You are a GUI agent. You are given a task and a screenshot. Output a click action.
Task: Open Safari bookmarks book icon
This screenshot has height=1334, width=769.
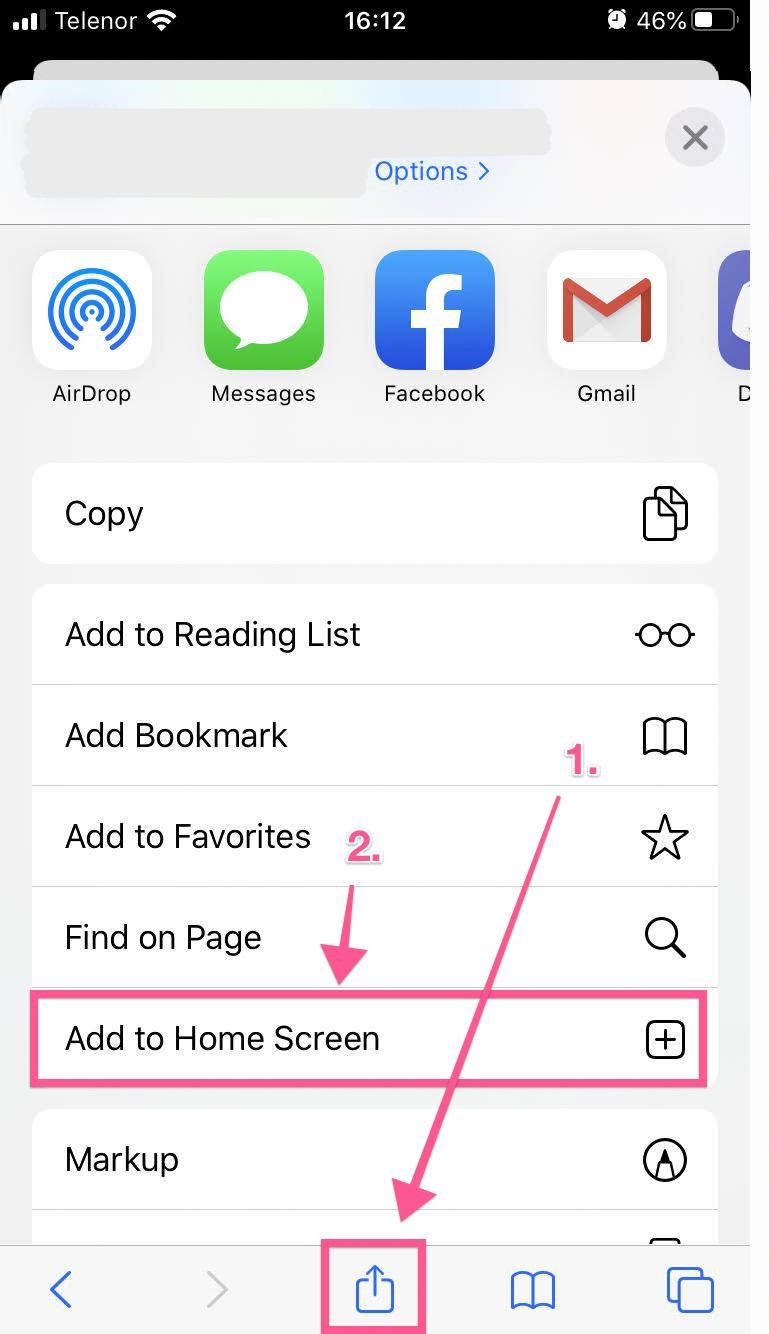pyautogui.click(x=532, y=1290)
